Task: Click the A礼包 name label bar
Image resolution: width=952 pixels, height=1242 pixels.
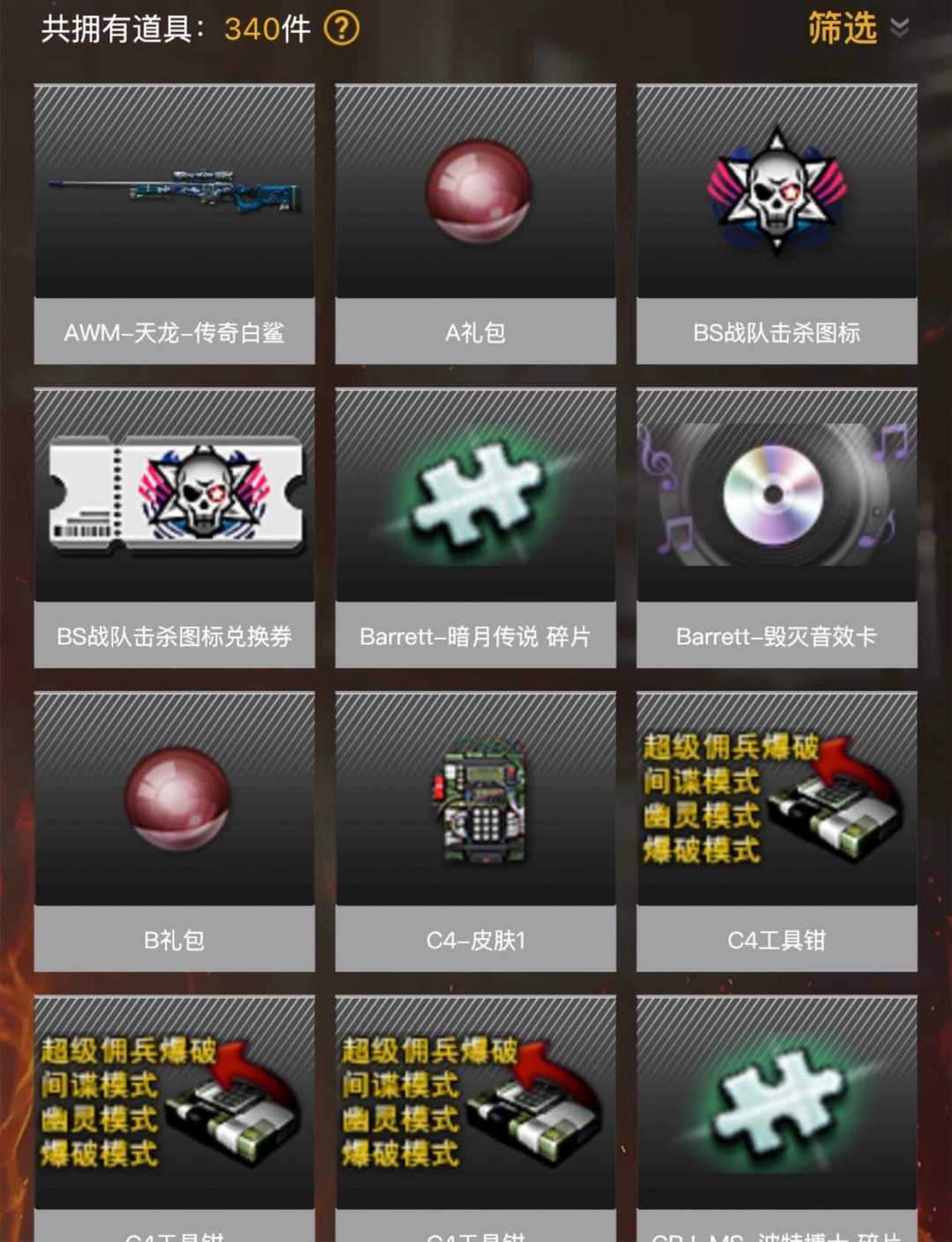Action: pyautogui.click(x=475, y=333)
